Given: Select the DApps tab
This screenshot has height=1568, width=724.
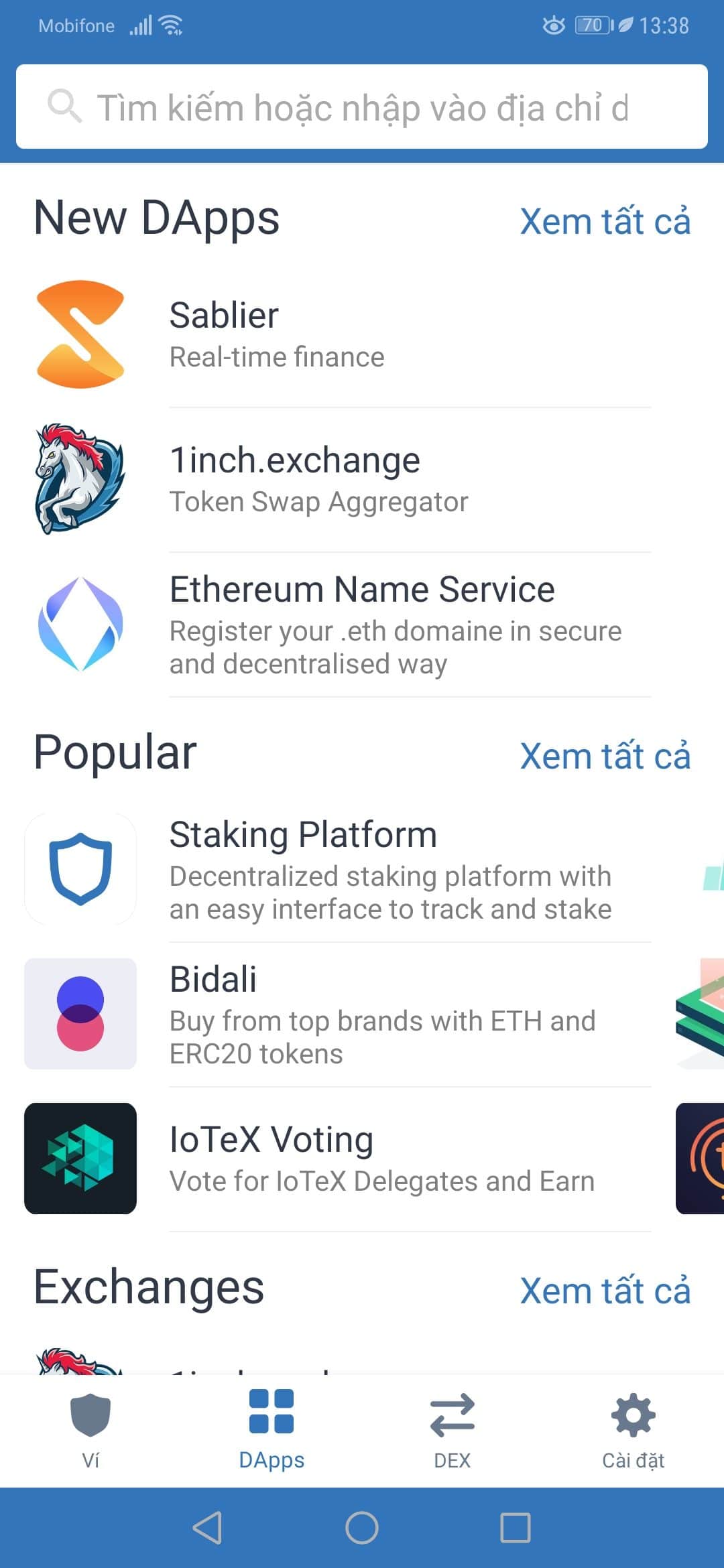Looking at the screenshot, I should pos(271,1431).
